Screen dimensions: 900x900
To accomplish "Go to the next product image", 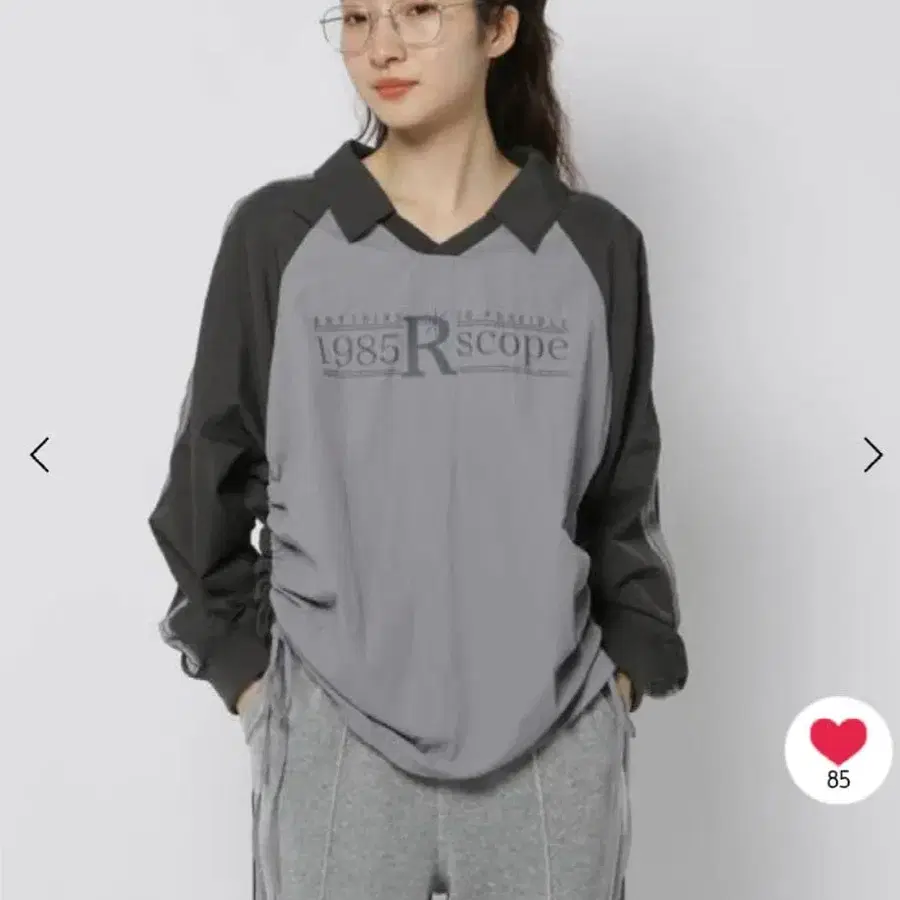I will 872,455.
